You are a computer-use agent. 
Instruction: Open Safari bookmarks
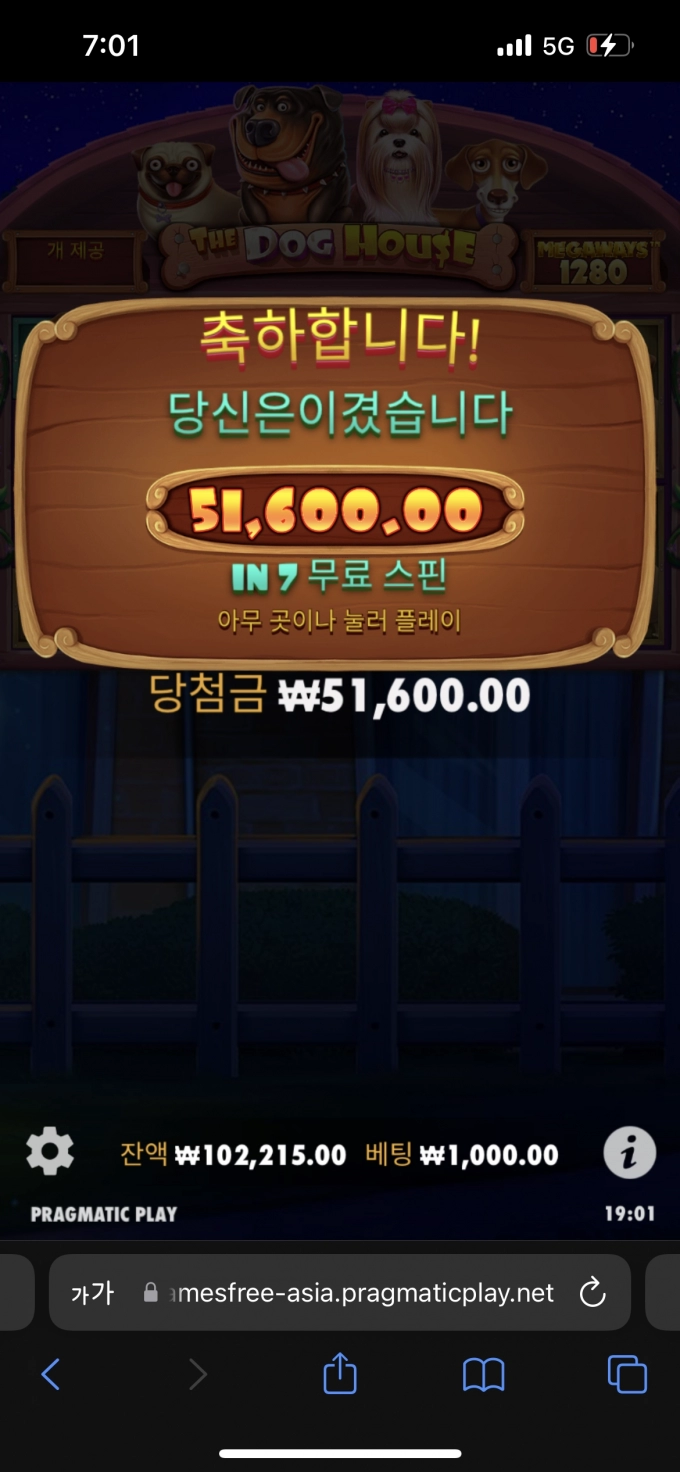tap(483, 1375)
